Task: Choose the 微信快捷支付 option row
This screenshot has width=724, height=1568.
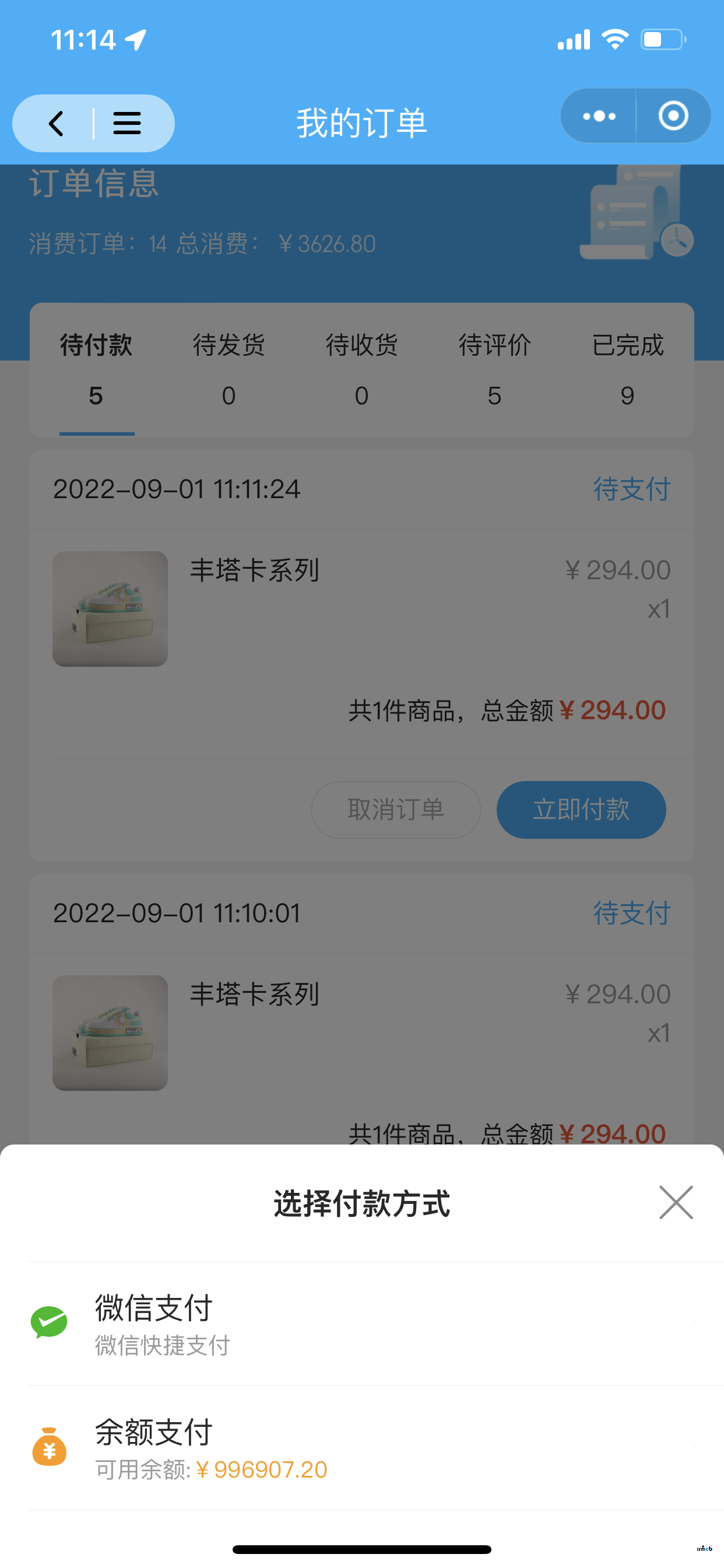Action: coord(163,1346)
